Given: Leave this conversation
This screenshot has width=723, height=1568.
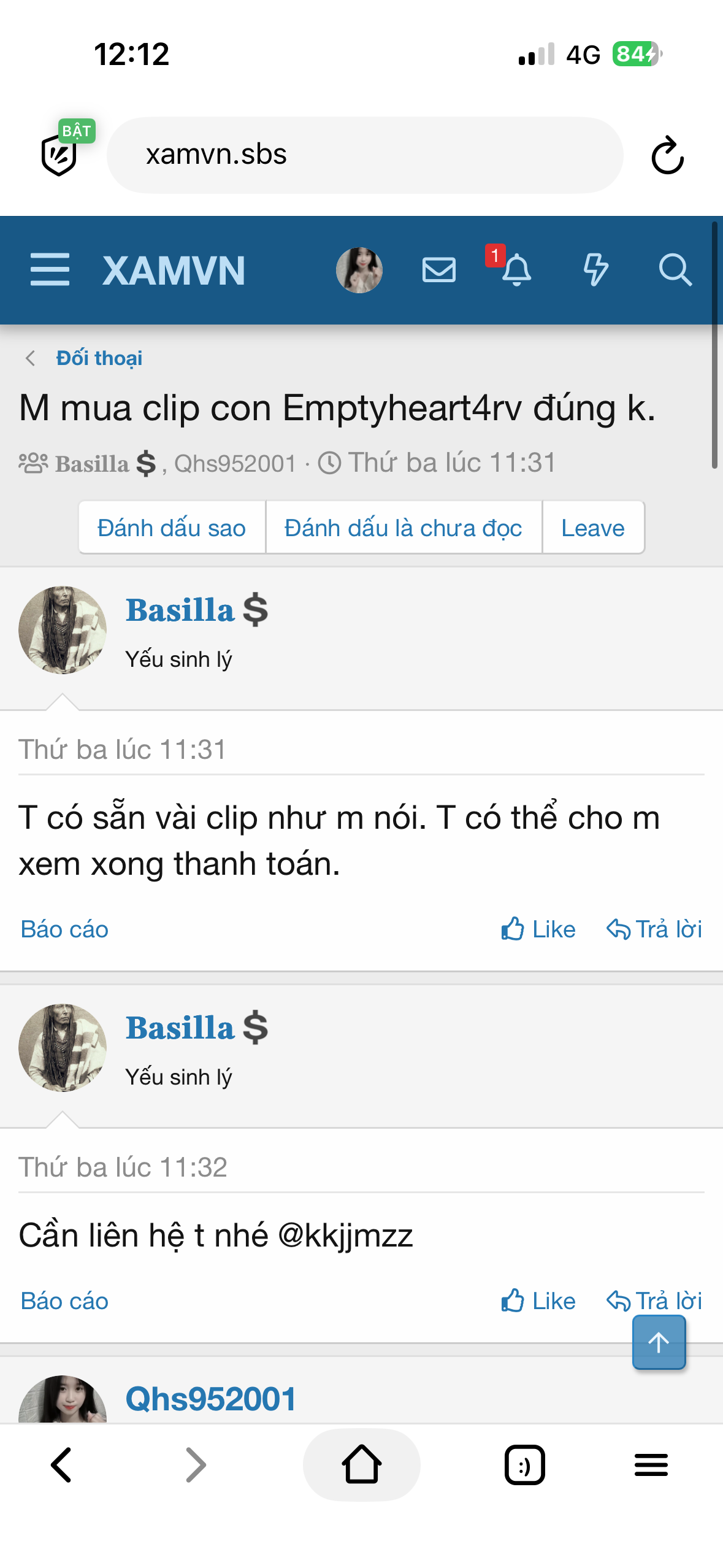Looking at the screenshot, I should click(x=592, y=528).
